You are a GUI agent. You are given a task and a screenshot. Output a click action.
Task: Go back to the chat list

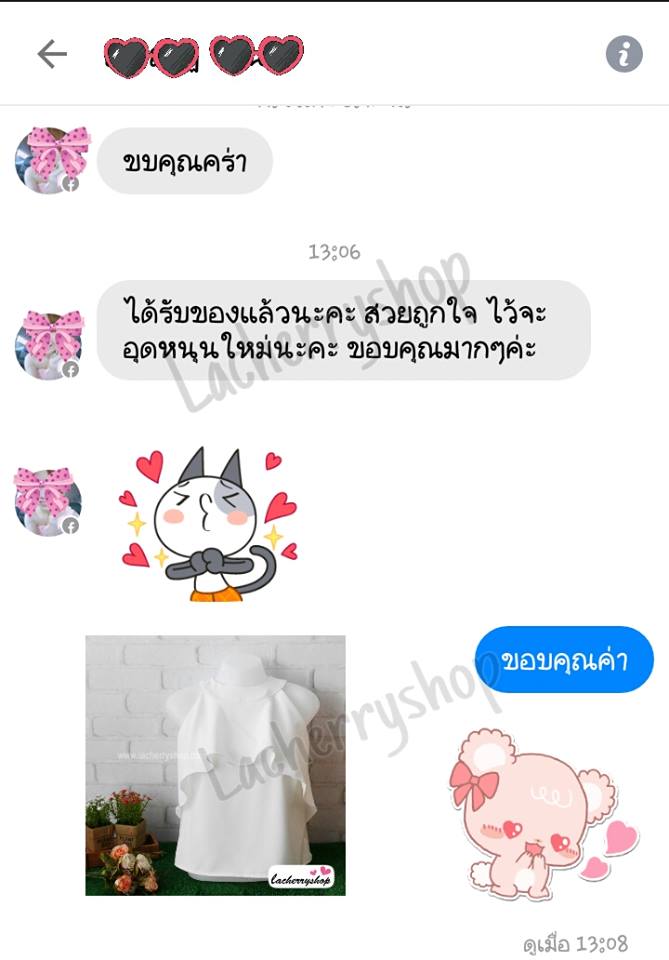tap(51, 54)
